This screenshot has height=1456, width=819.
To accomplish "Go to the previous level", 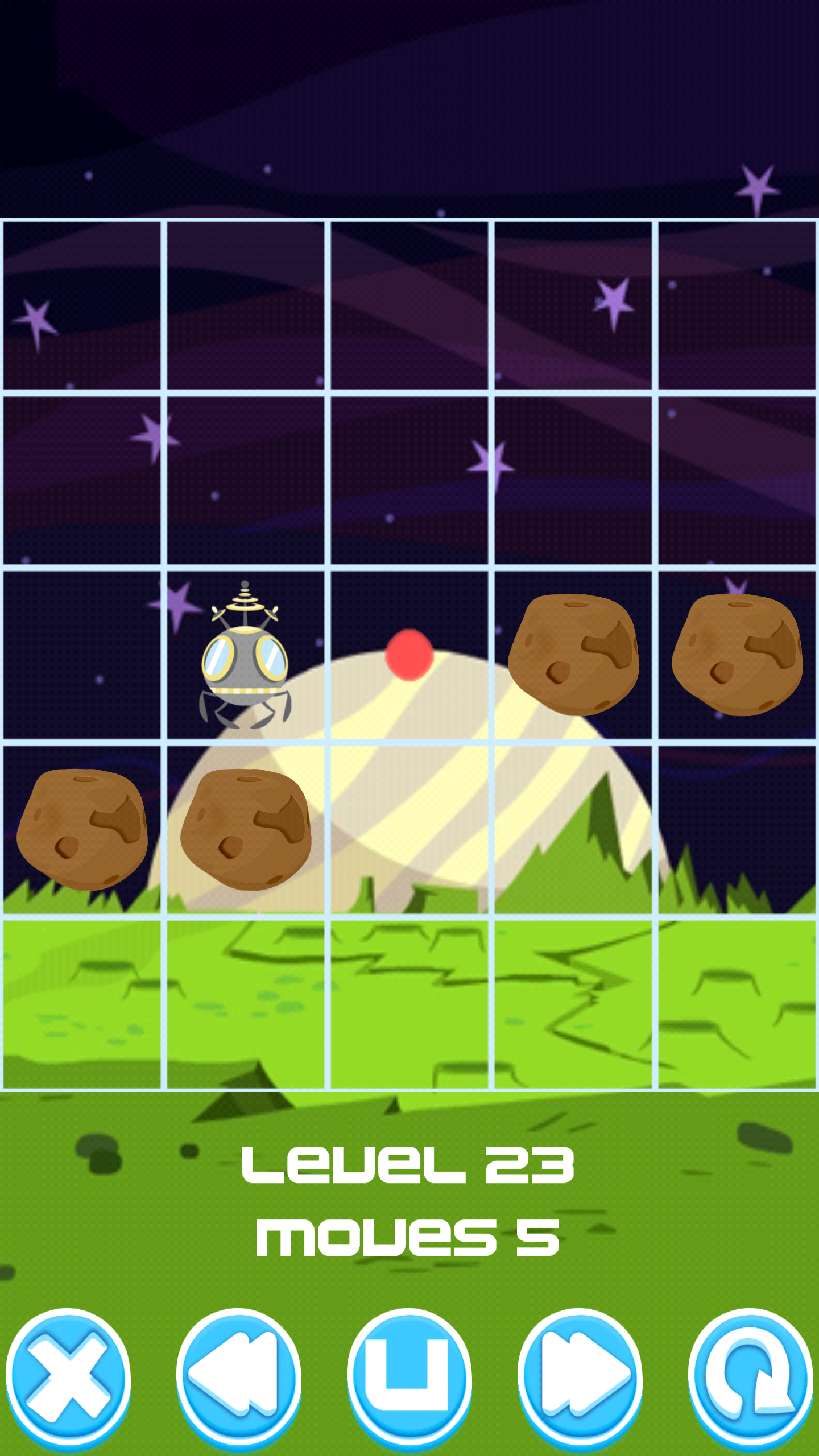I will pos(239,1379).
